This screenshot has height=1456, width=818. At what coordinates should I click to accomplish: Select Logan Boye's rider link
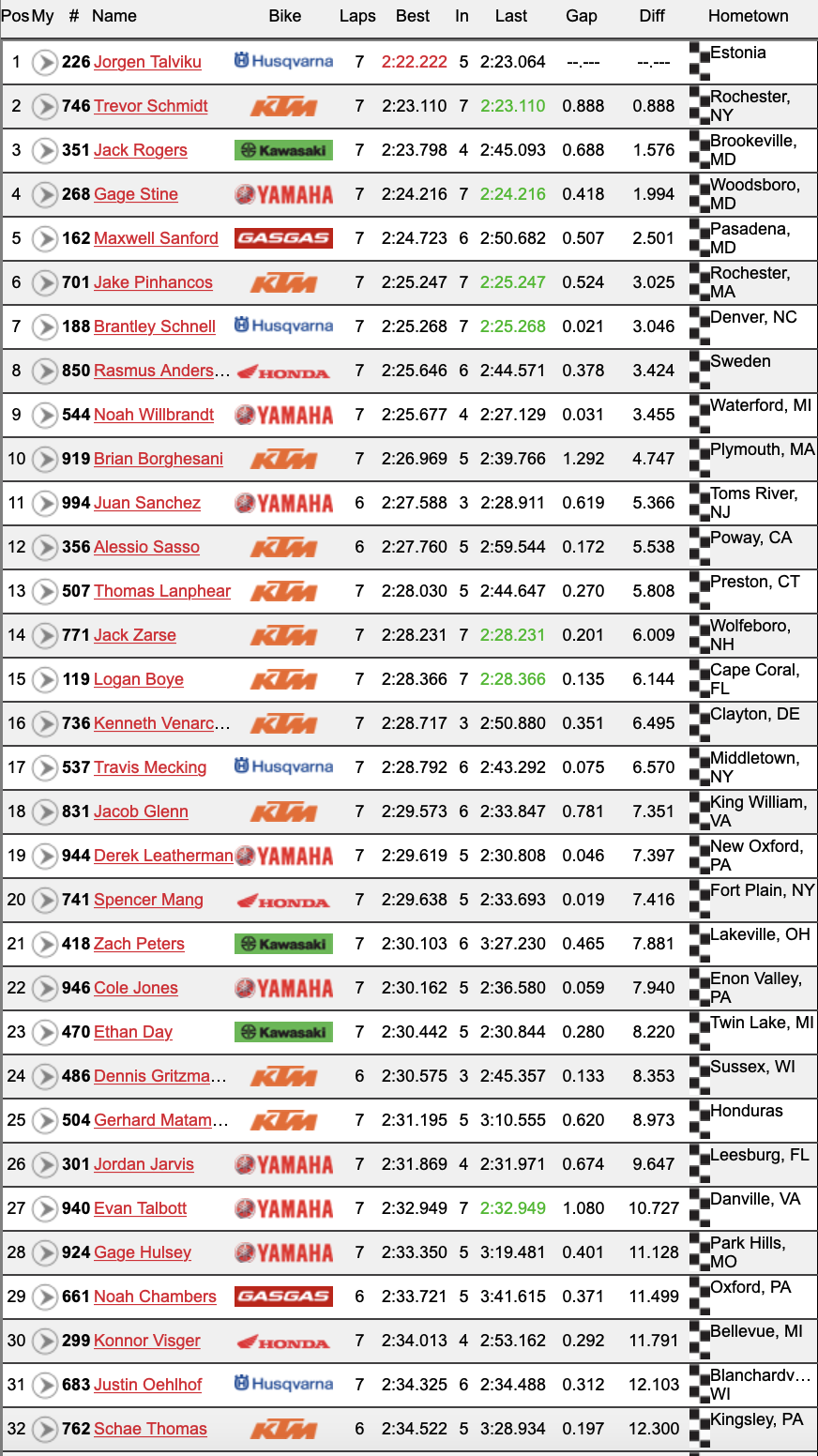point(138,679)
